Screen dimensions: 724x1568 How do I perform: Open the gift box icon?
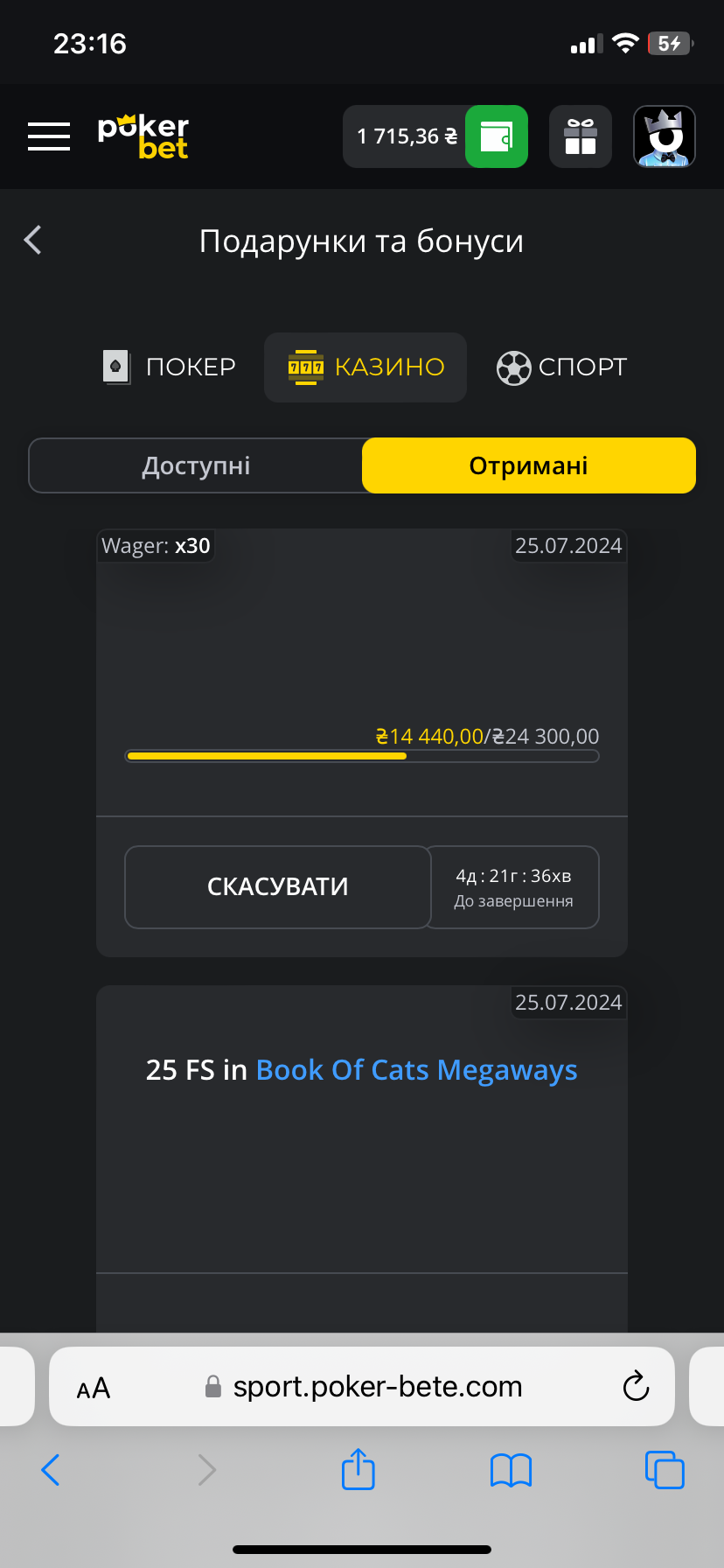click(x=581, y=136)
